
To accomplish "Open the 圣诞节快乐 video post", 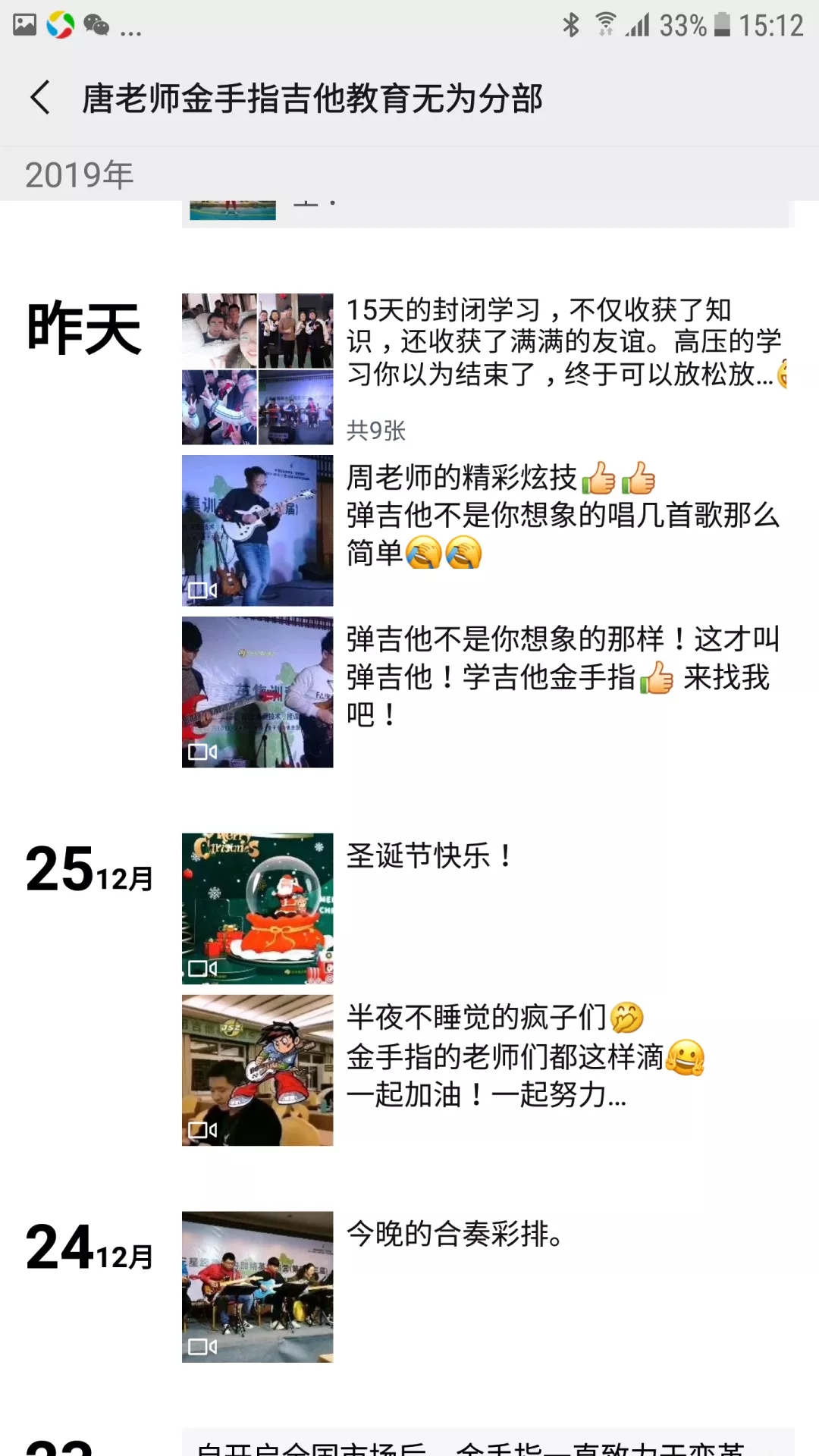I will click(x=257, y=908).
